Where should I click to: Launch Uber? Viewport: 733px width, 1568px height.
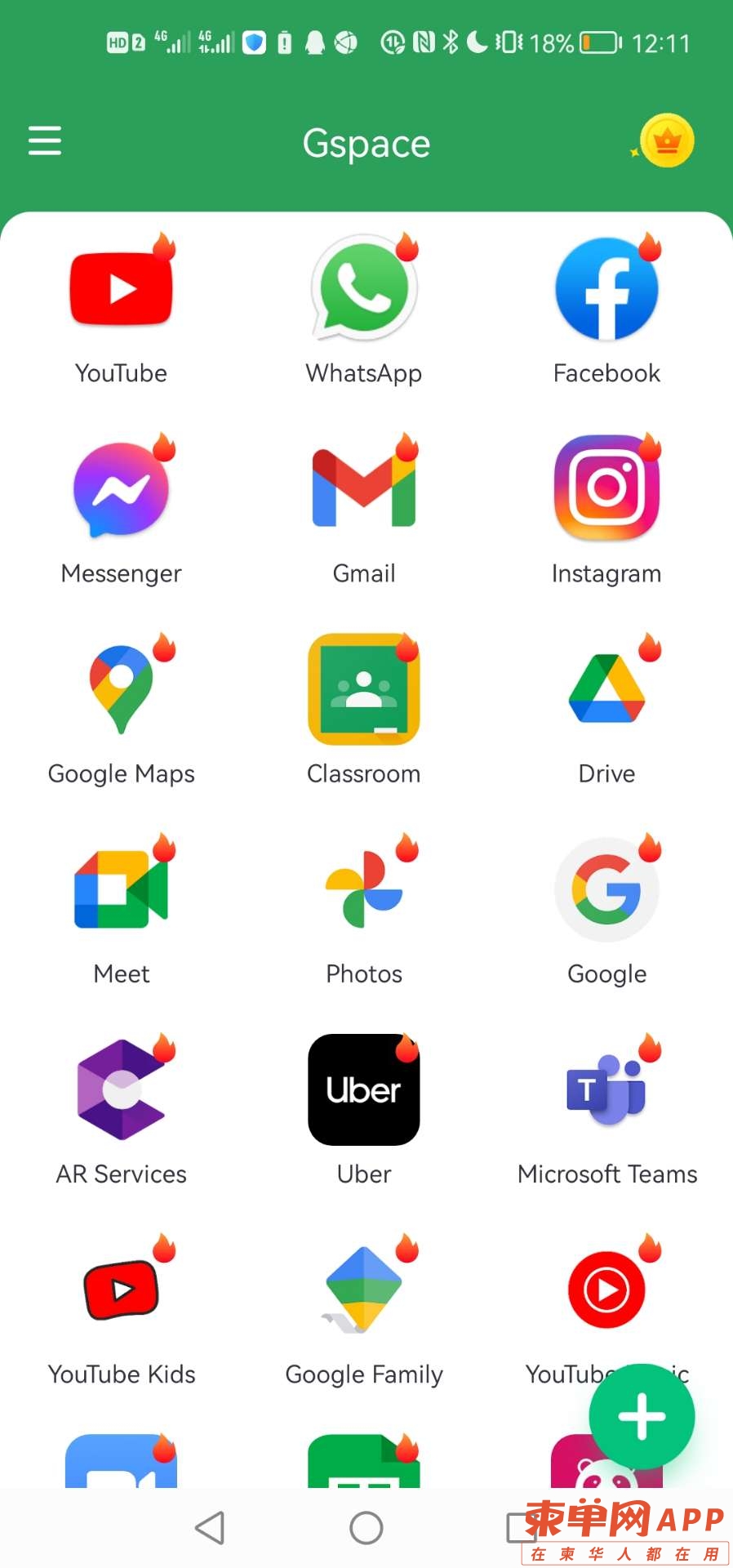(364, 1090)
